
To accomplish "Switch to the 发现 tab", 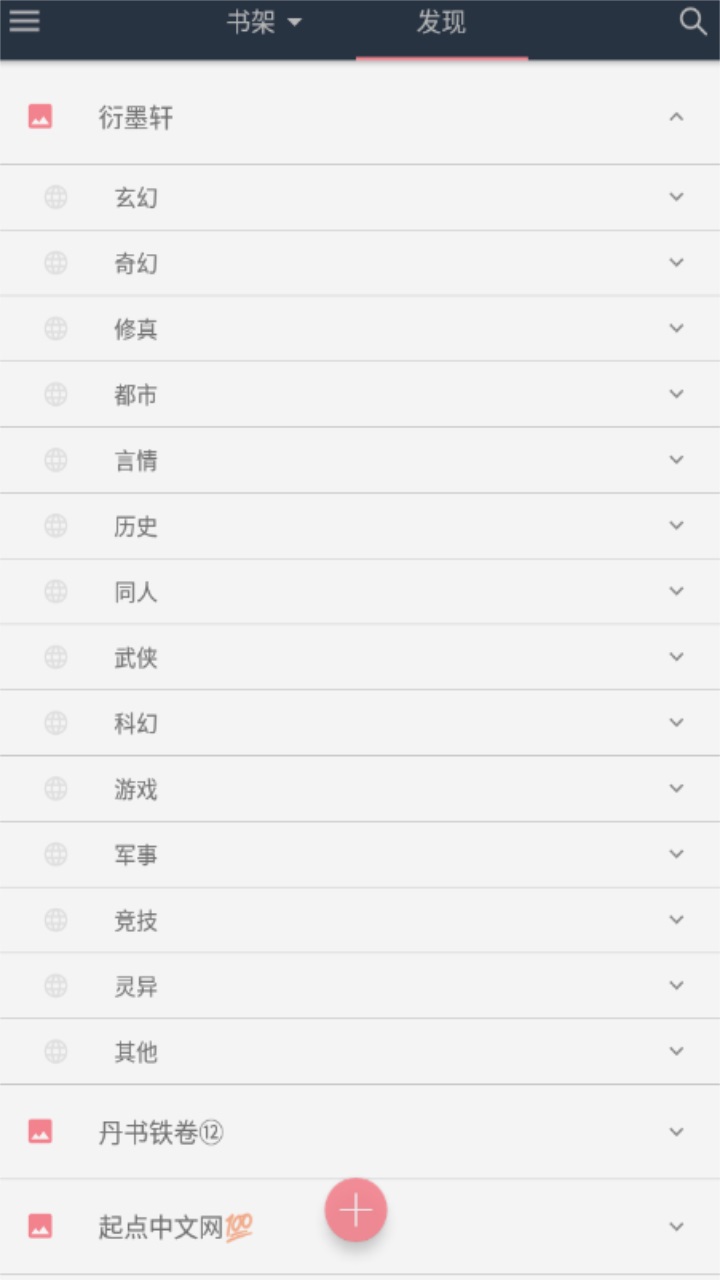I will (442, 21).
